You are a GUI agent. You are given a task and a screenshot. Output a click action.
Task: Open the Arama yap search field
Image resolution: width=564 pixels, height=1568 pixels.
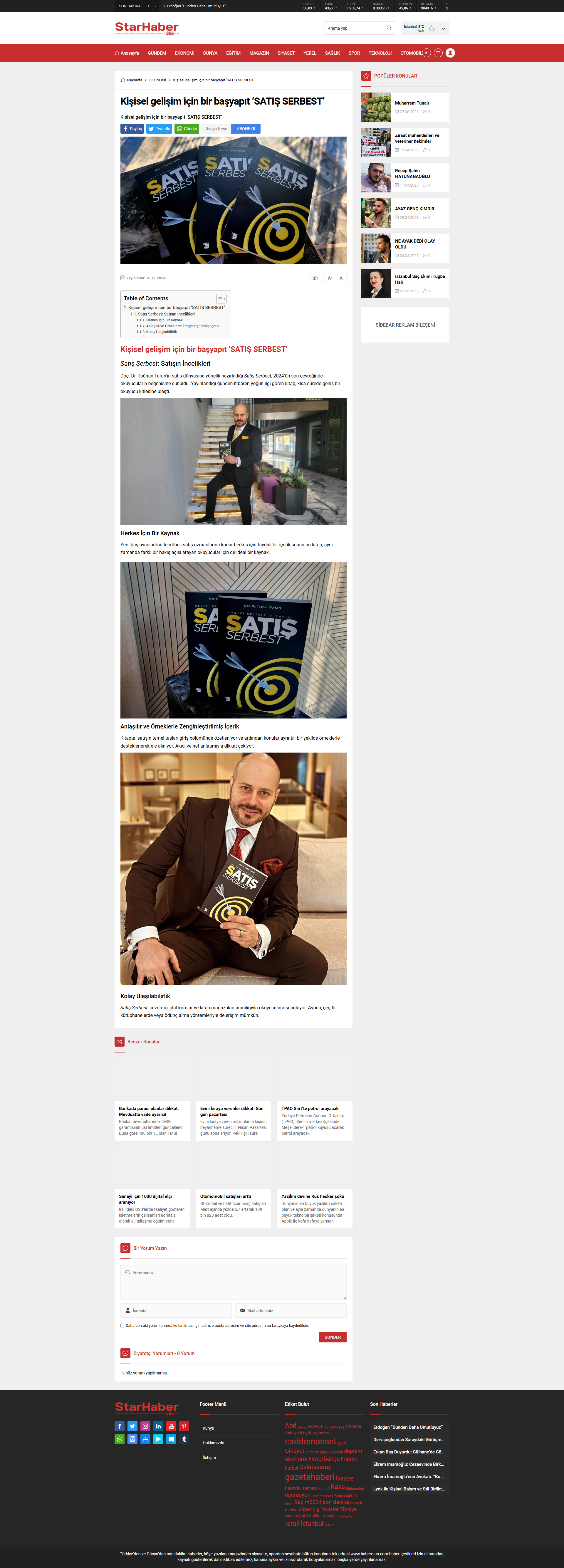(x=355, y=28)
